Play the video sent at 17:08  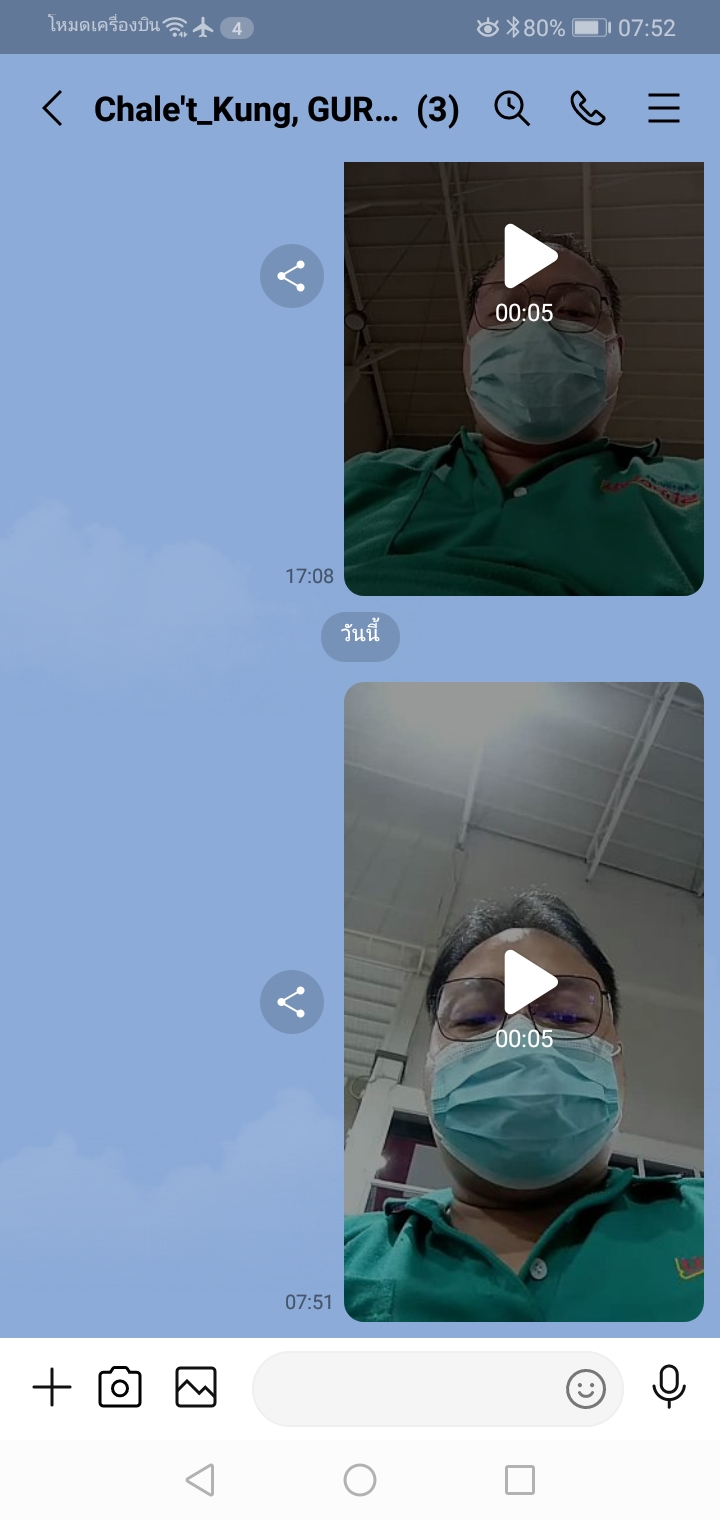[529, 258]
